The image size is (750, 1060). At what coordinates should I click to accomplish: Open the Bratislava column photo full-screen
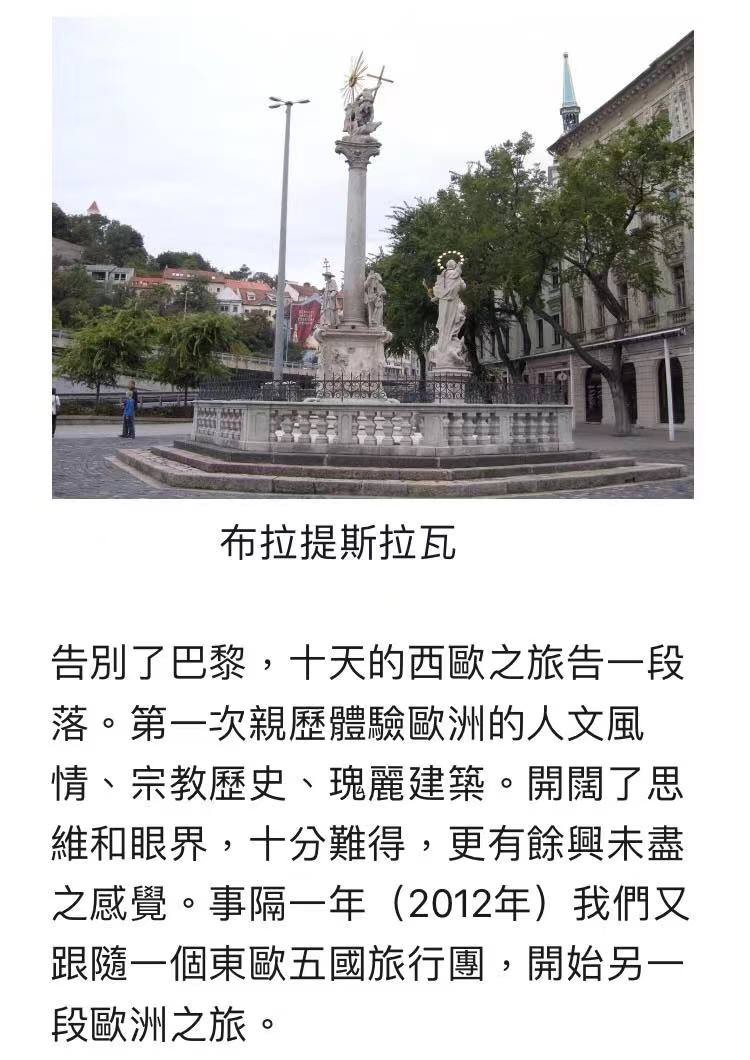click(x=372, y=258)
